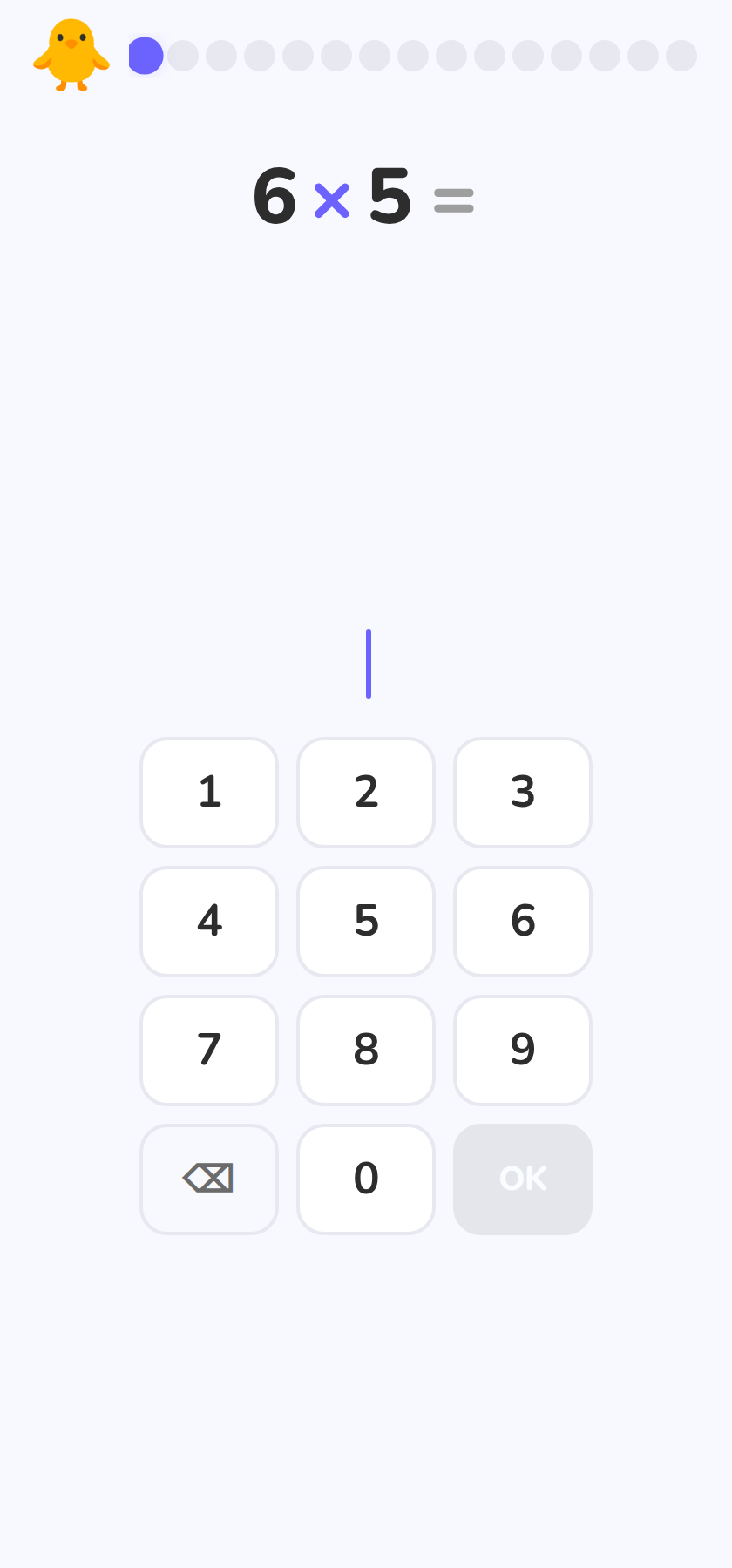Tap the number 3 on the keypad
This screenshot has height=1568, width=732.
[x=523, y=792]
